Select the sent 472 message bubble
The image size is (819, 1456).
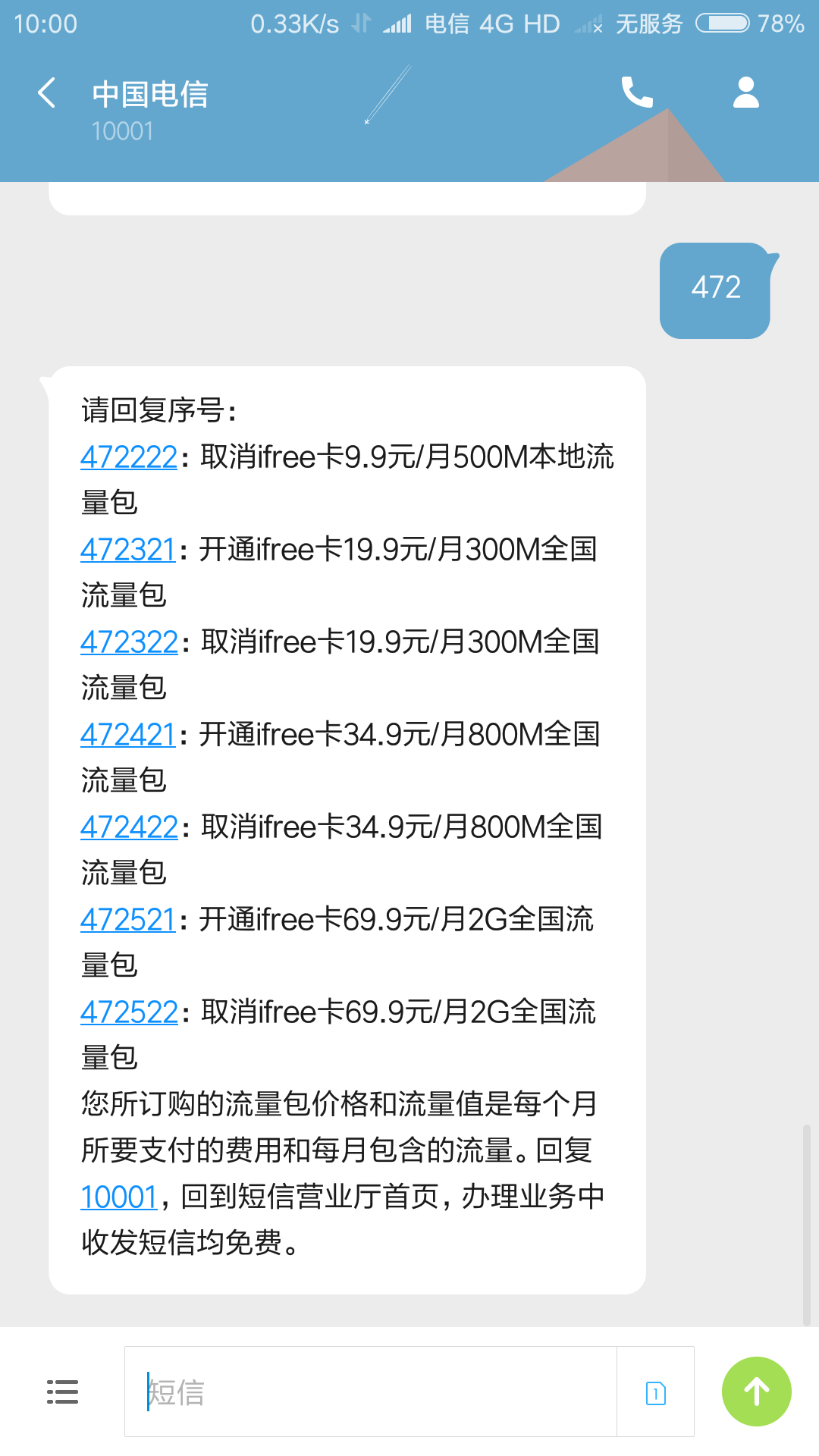point(716,288)
